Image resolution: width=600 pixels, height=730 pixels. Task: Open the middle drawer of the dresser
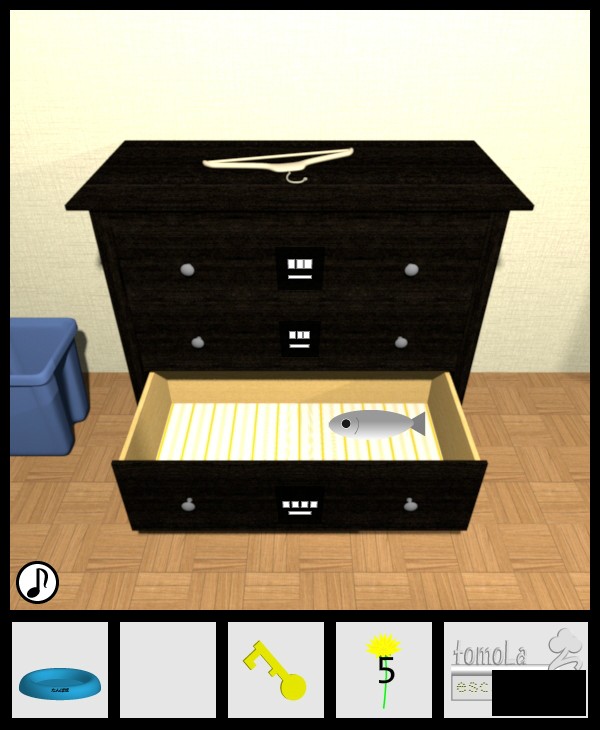coord(299,339)
